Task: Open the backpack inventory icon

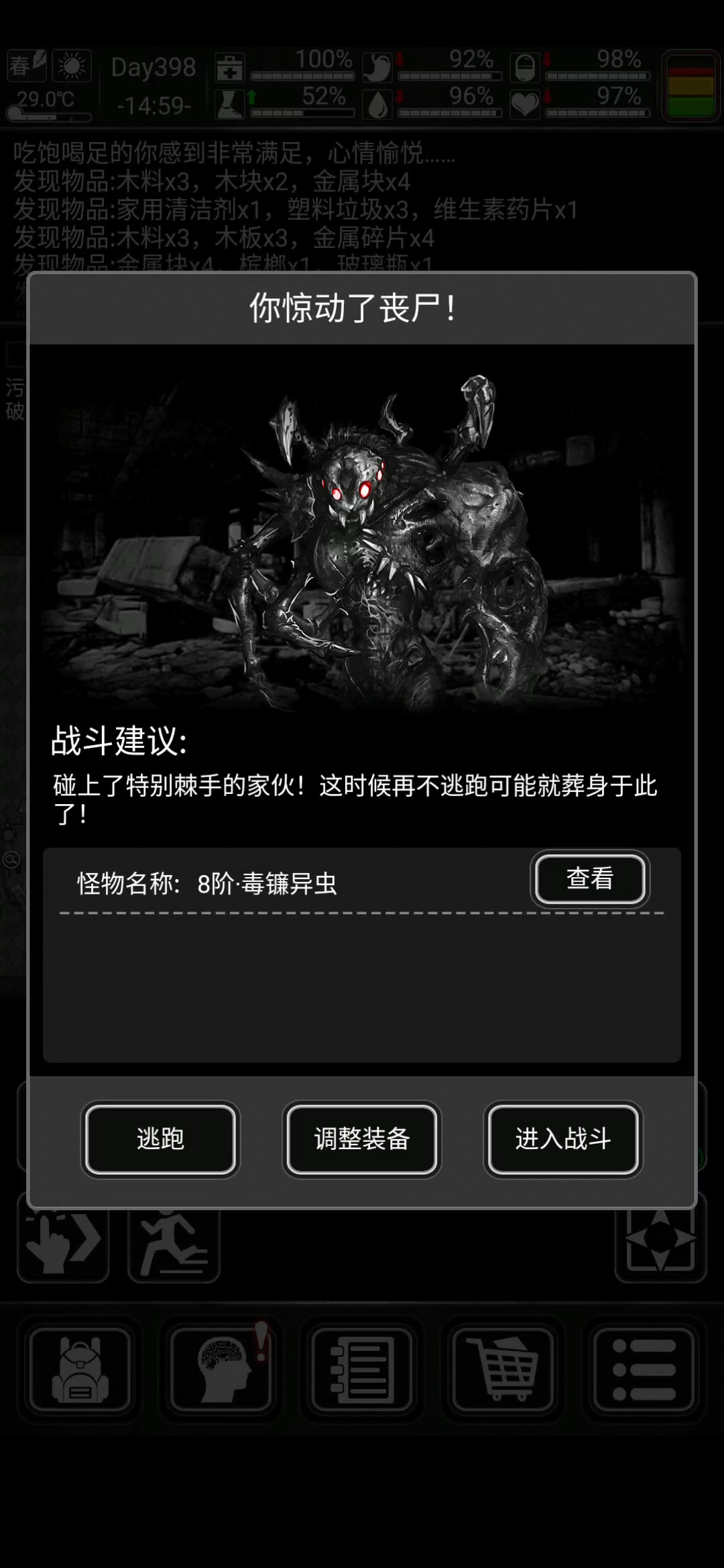Action: pyautogui.click(x=80, y=1370)
